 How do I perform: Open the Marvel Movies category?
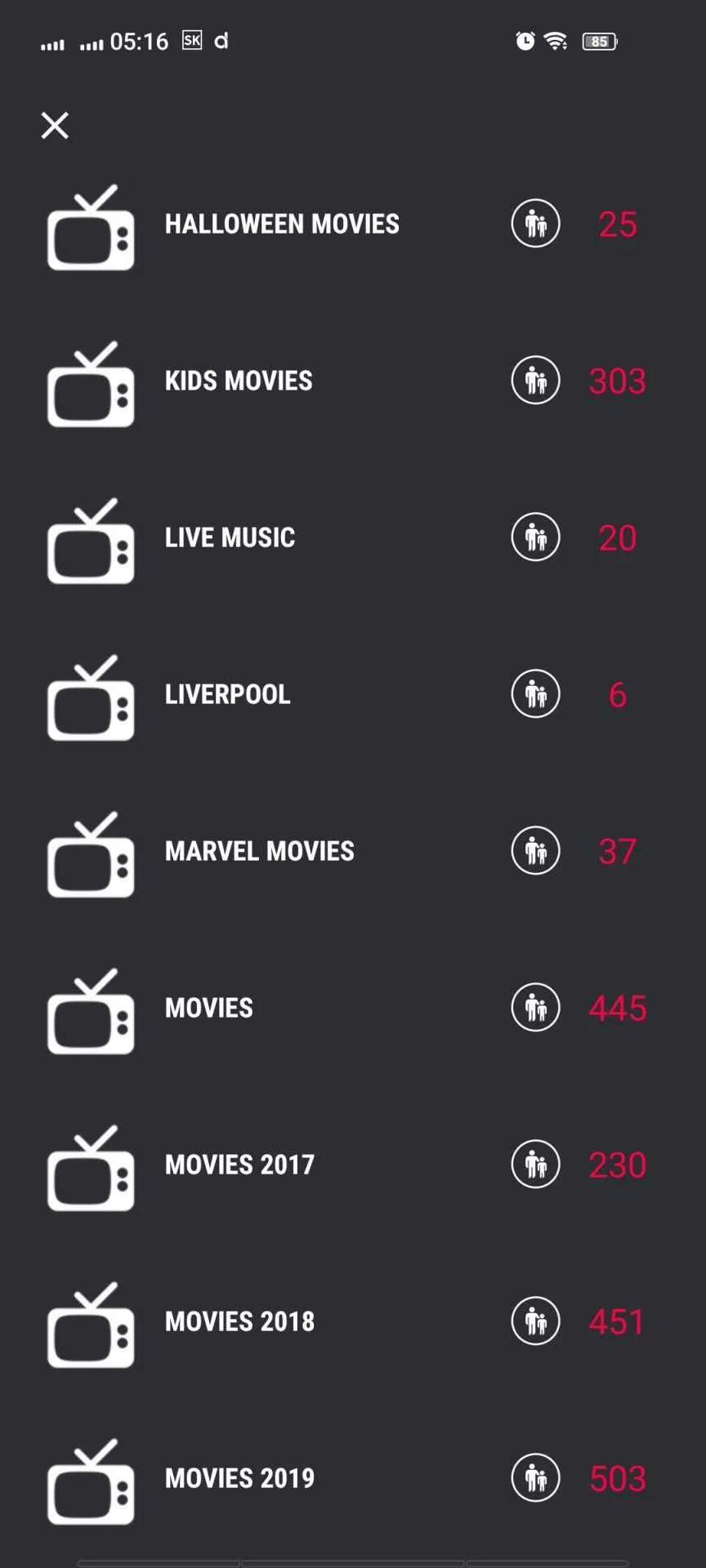[353, 851]
